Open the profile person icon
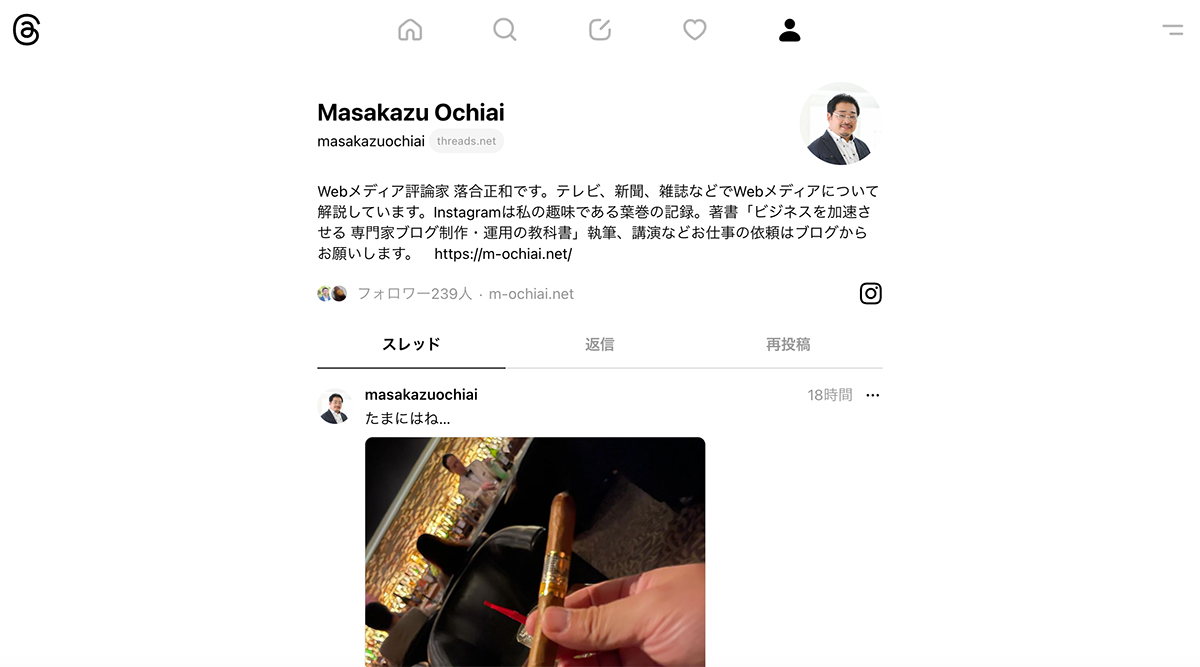This screenshot has height=667, width=1200. coord(790,30)
